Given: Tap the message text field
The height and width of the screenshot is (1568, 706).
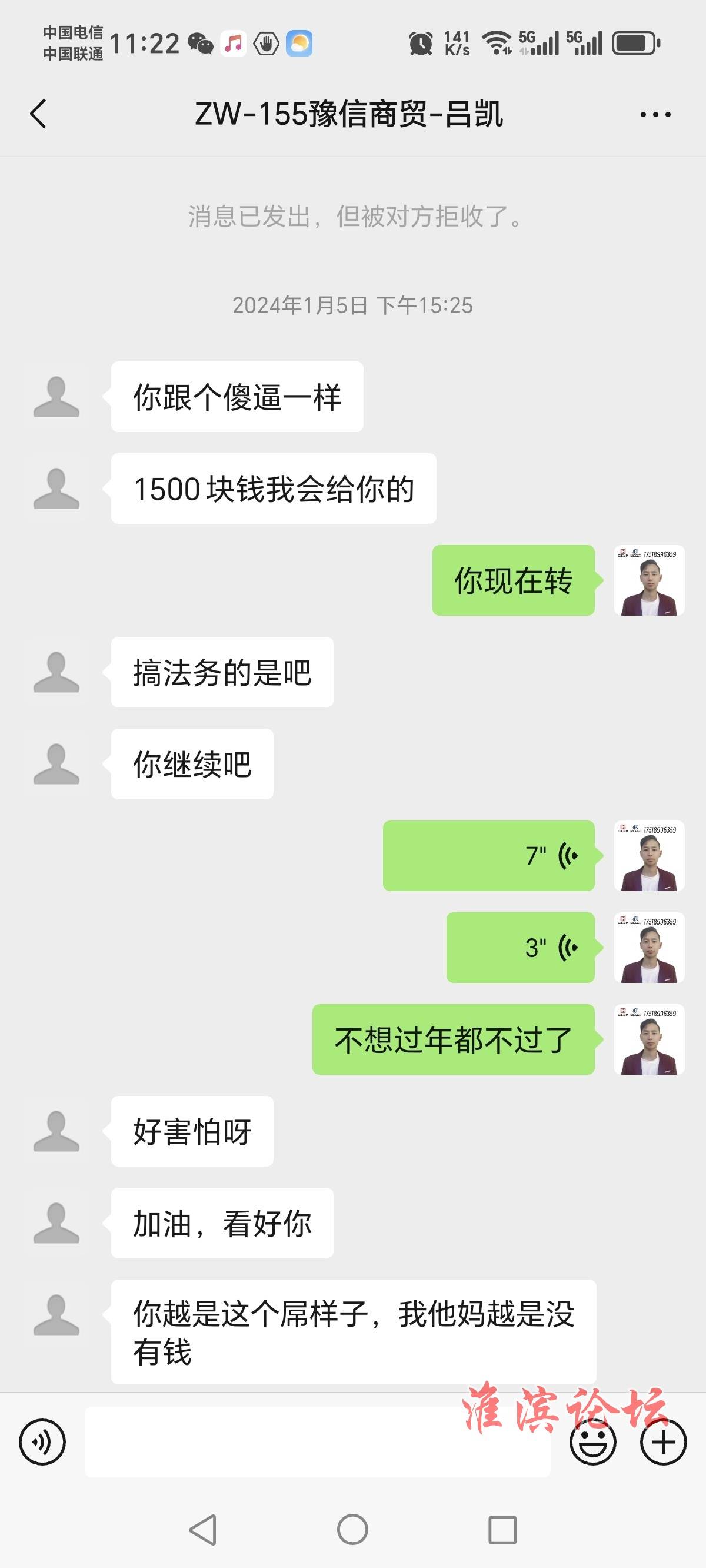Looking at the screenshot, I should coord(317,1441).
